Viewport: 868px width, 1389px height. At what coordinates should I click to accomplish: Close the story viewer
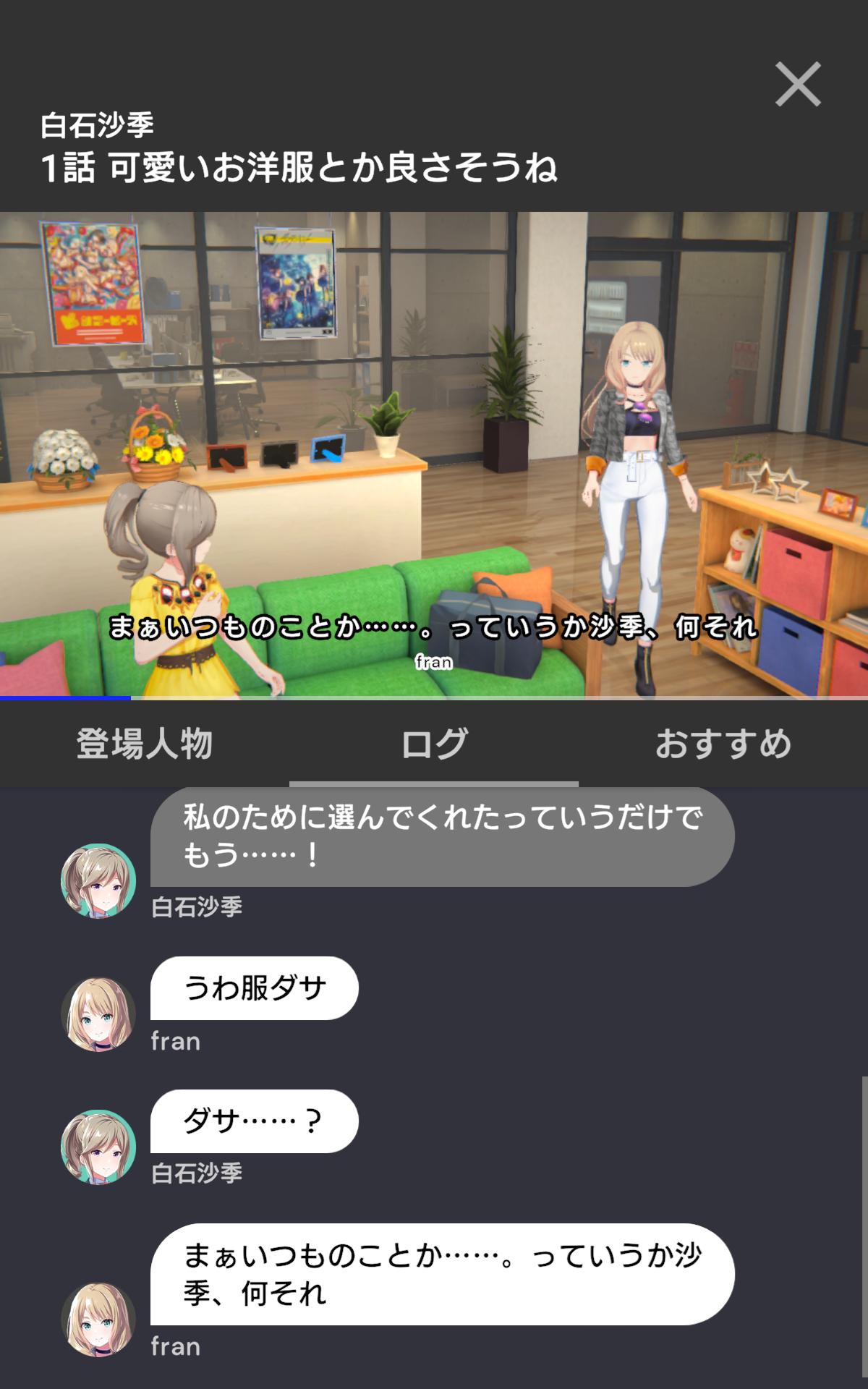[x=798, y=85]
